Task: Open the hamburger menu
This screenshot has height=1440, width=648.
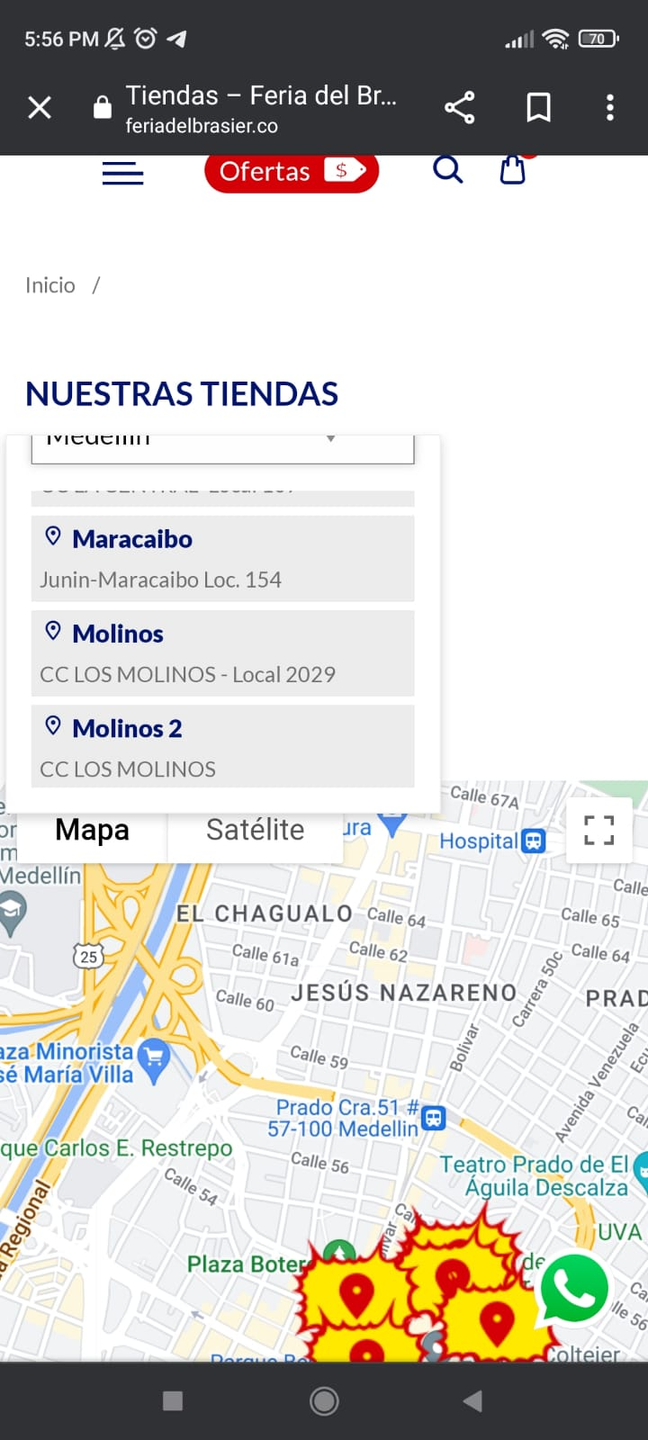Action: coord(123,173)
